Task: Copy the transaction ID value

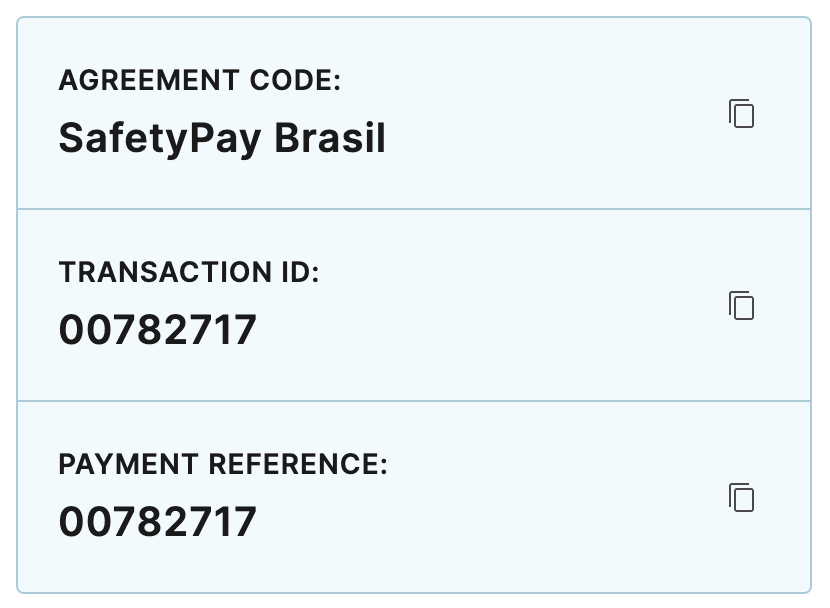Action: point(741,305)
